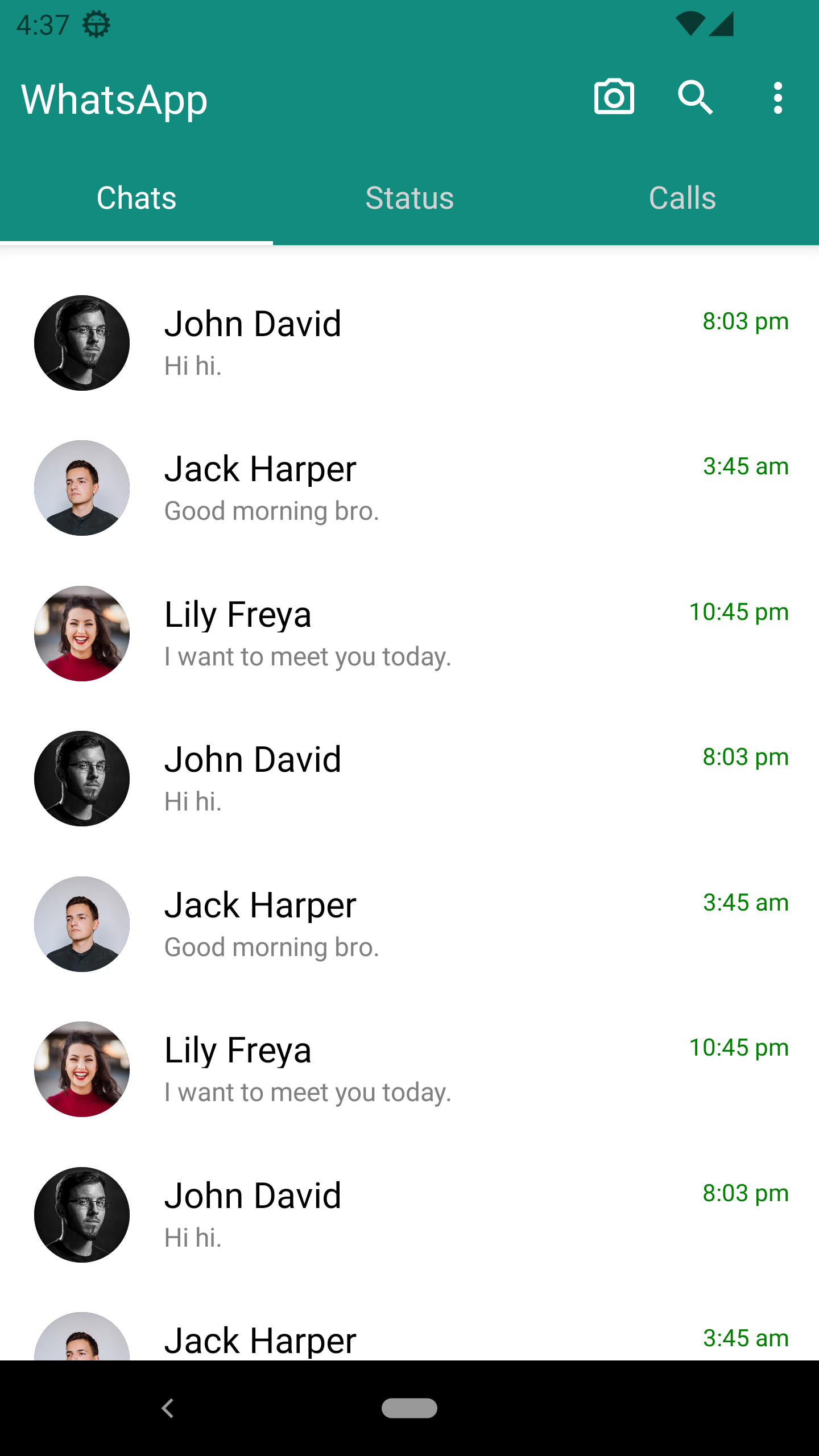Tap the cellular signal indicator

tap(721, 24)
